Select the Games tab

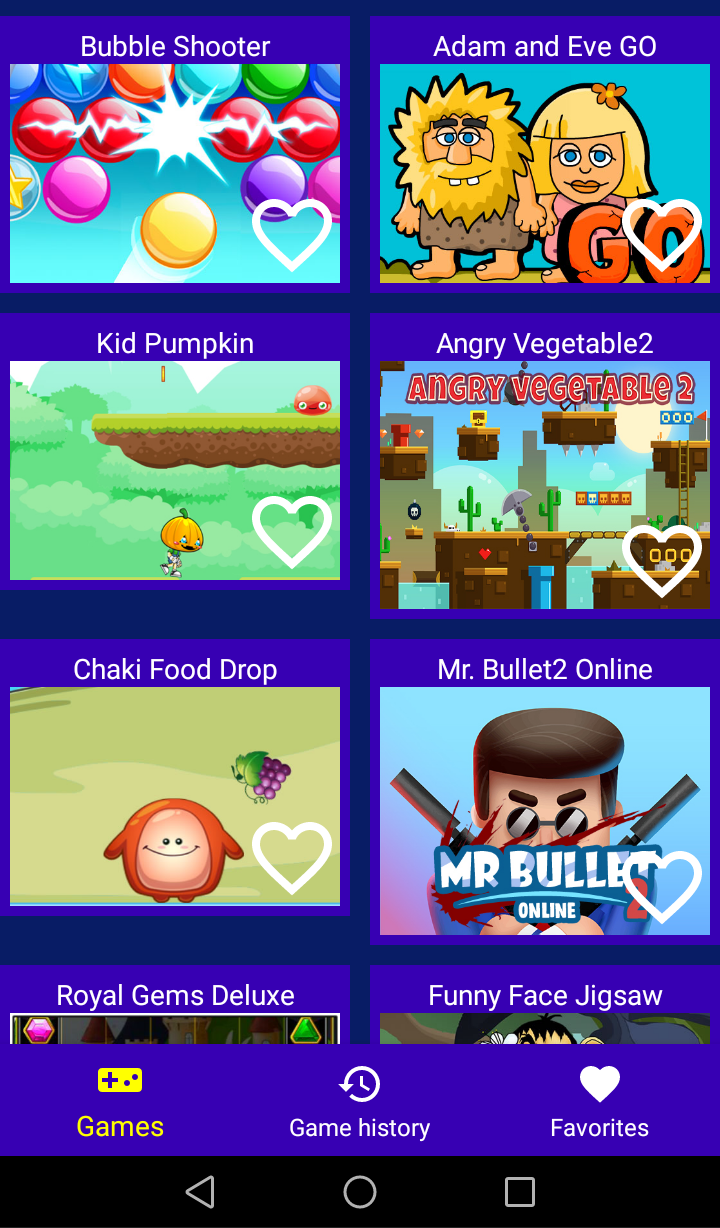[120, 1102]
